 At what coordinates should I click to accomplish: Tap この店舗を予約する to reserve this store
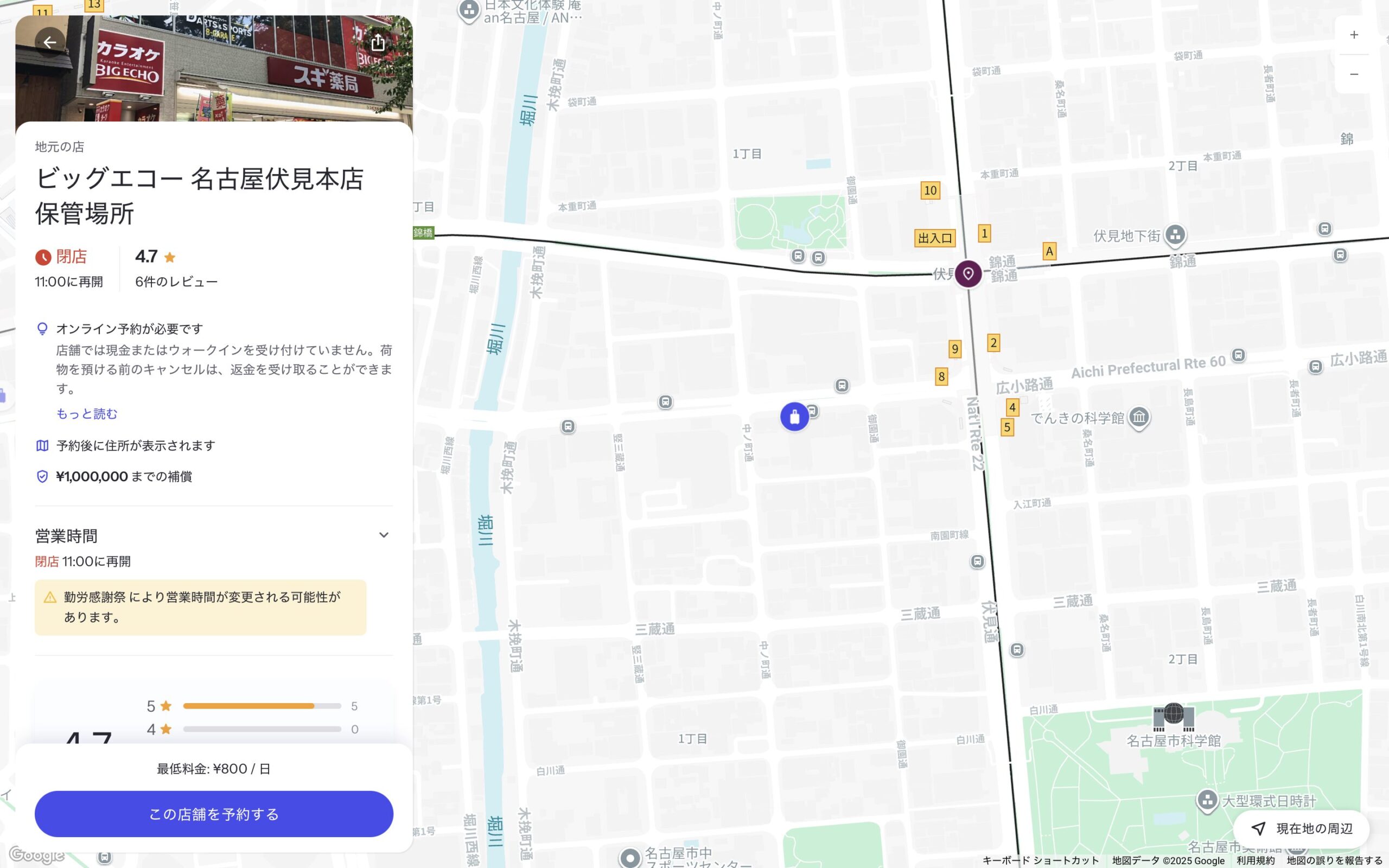(214, 813)
